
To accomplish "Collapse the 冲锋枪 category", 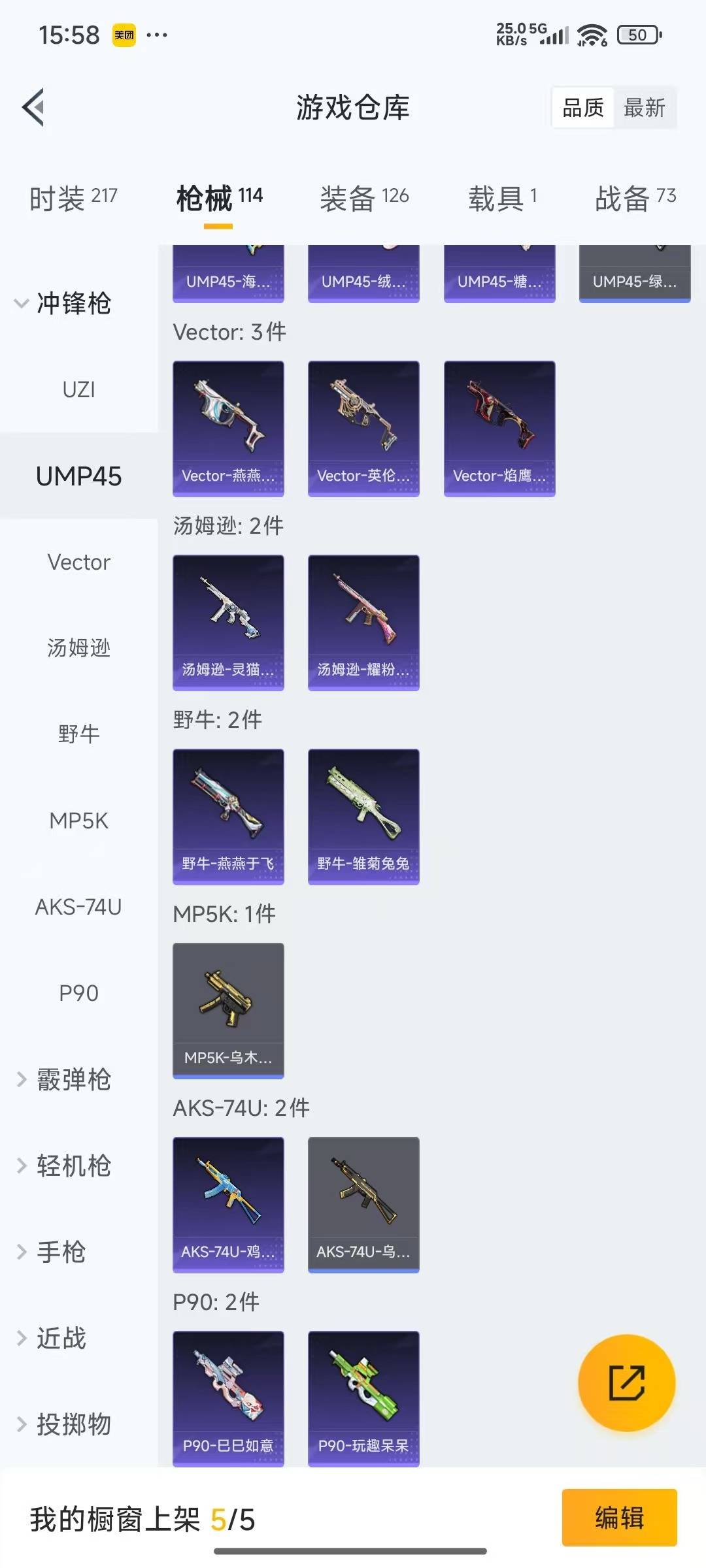I will (x=65, y=304).
